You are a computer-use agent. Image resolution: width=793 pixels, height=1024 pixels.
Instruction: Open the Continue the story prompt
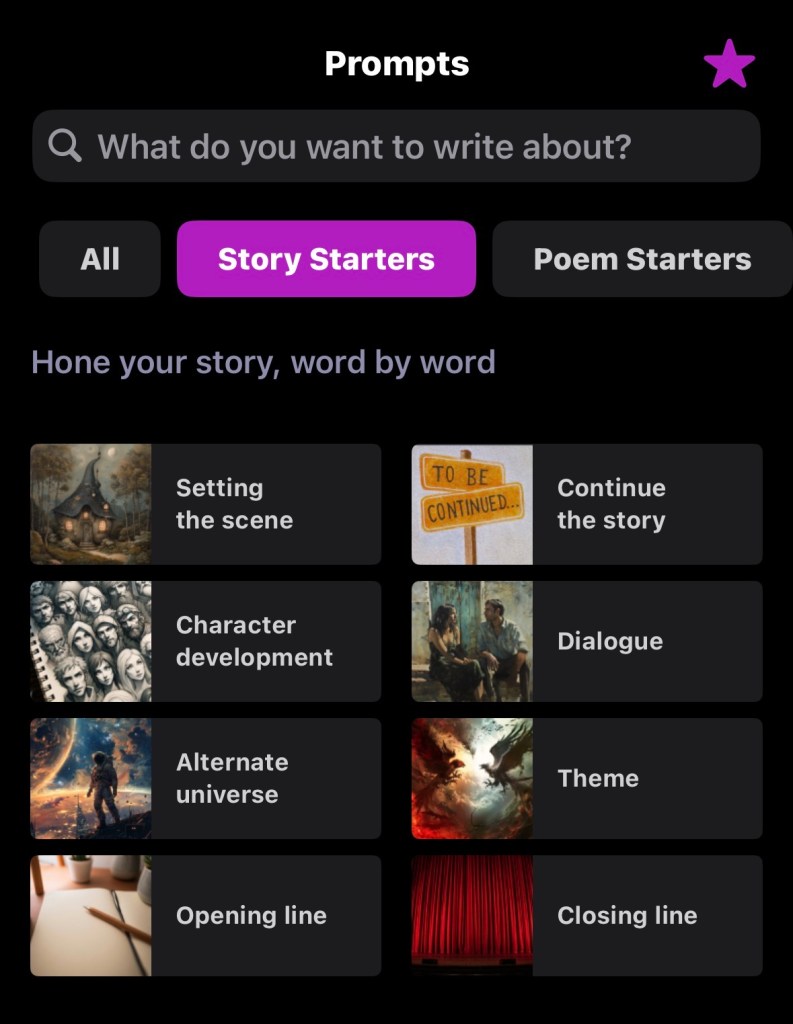[x=587, y=504]
